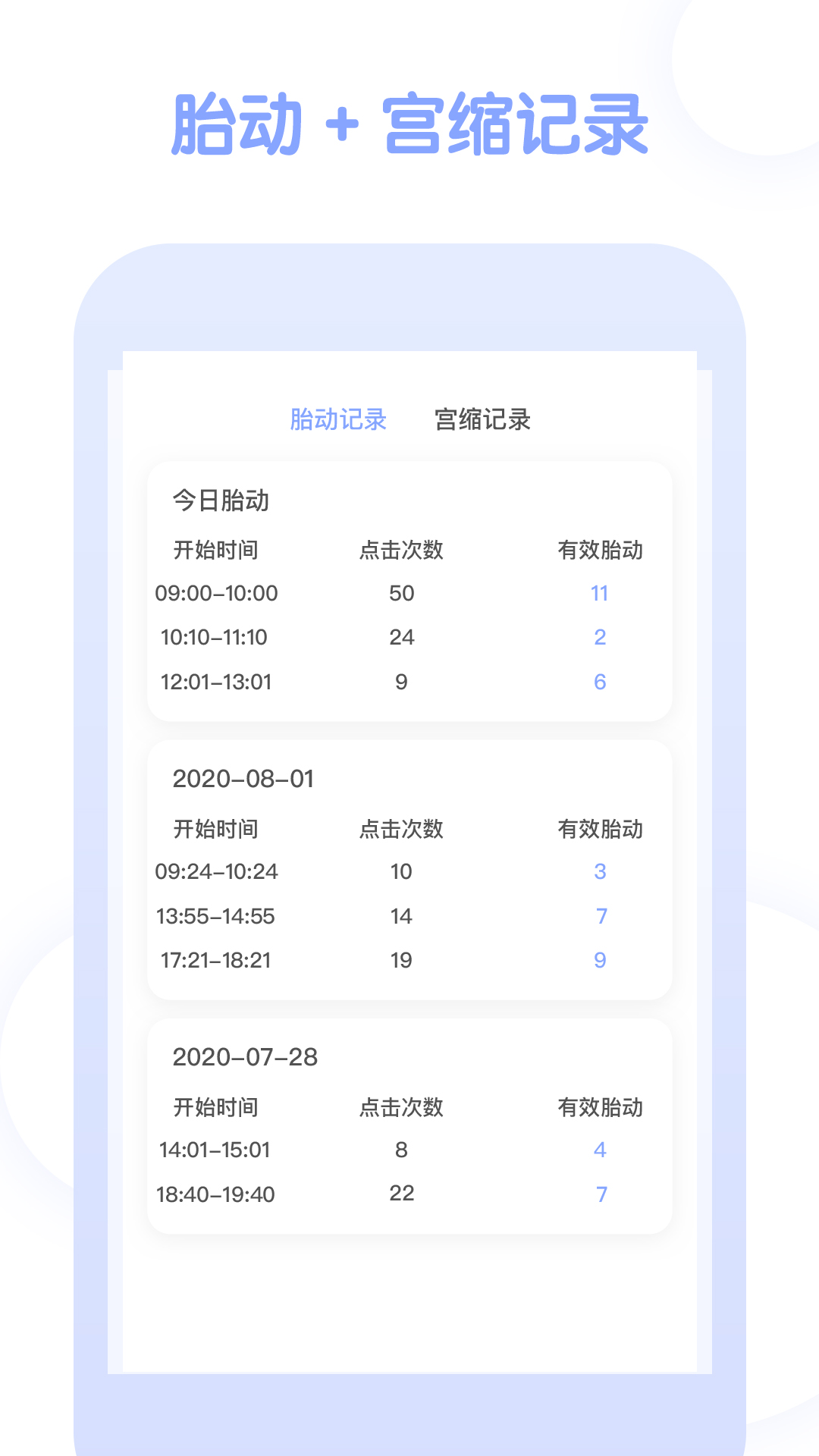
Task: Click the 开始时间 column header
Action: pyautogui.click(x=215, y=551)
